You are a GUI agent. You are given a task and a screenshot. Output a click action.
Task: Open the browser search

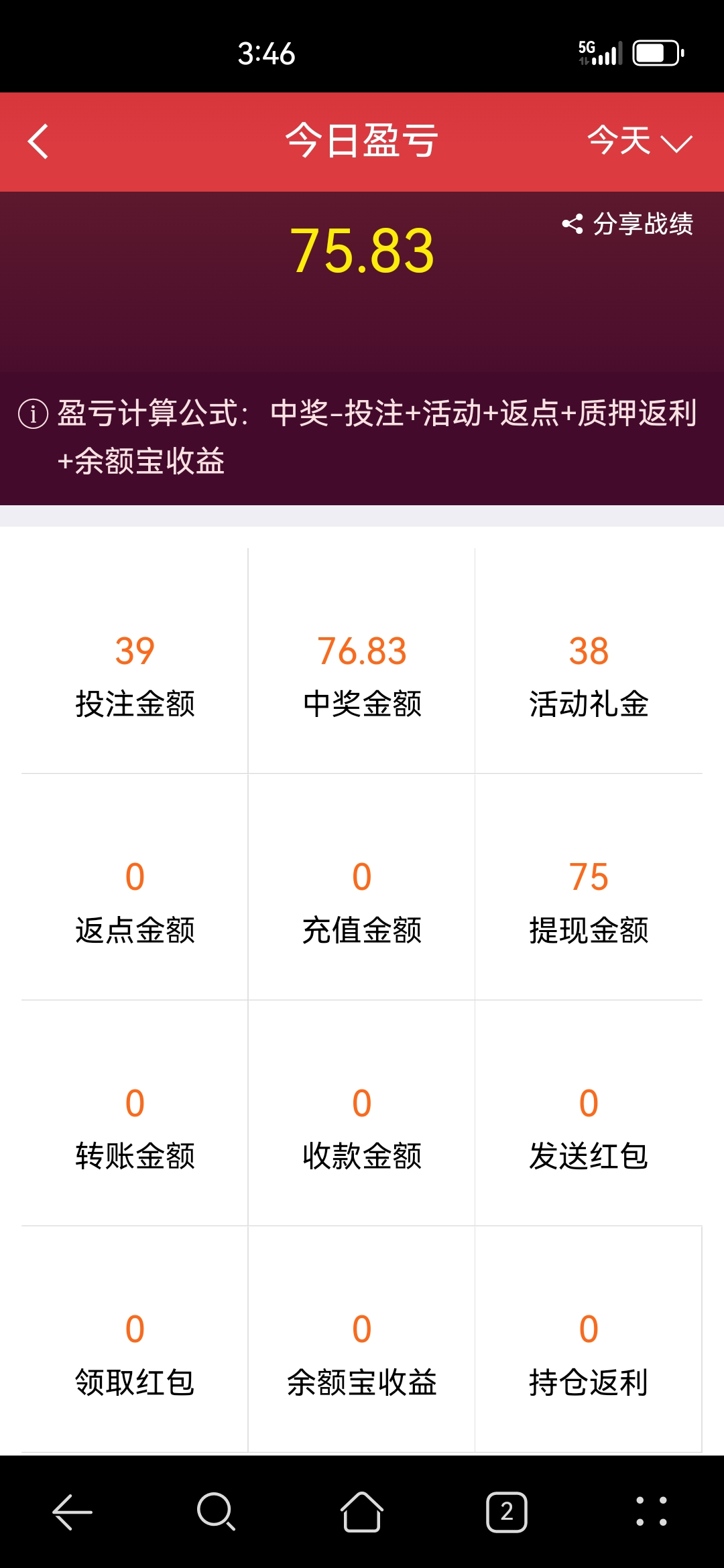click(216, 1512)
